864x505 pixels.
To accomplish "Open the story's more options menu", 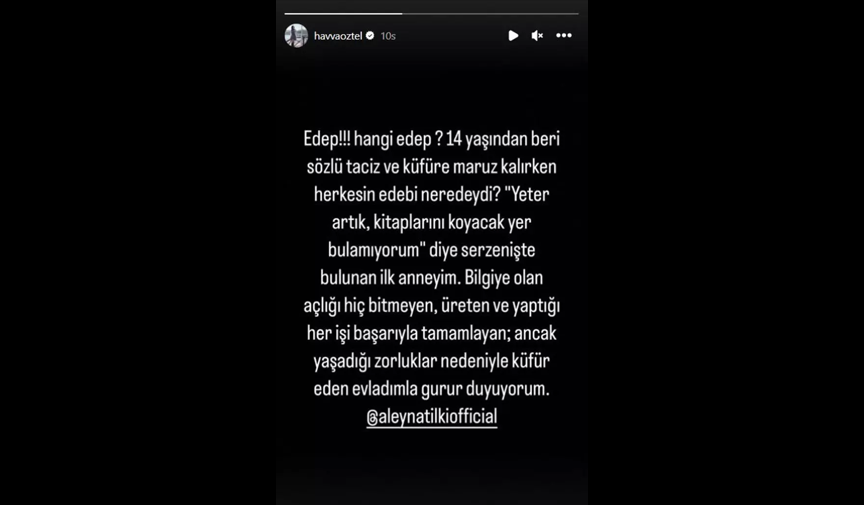I will (x=564, y=36).
